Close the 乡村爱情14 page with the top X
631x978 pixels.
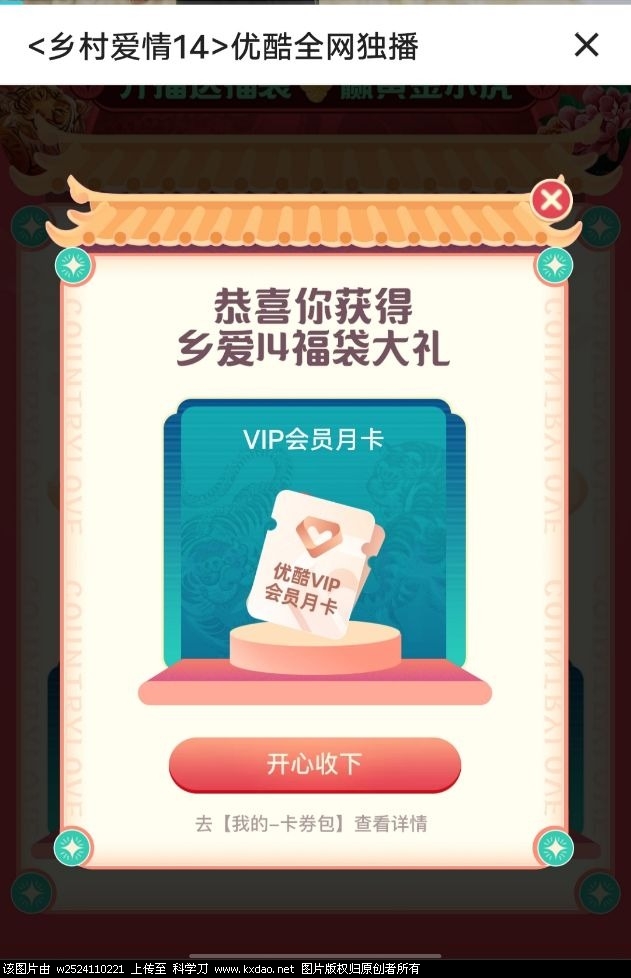[586, 45]
